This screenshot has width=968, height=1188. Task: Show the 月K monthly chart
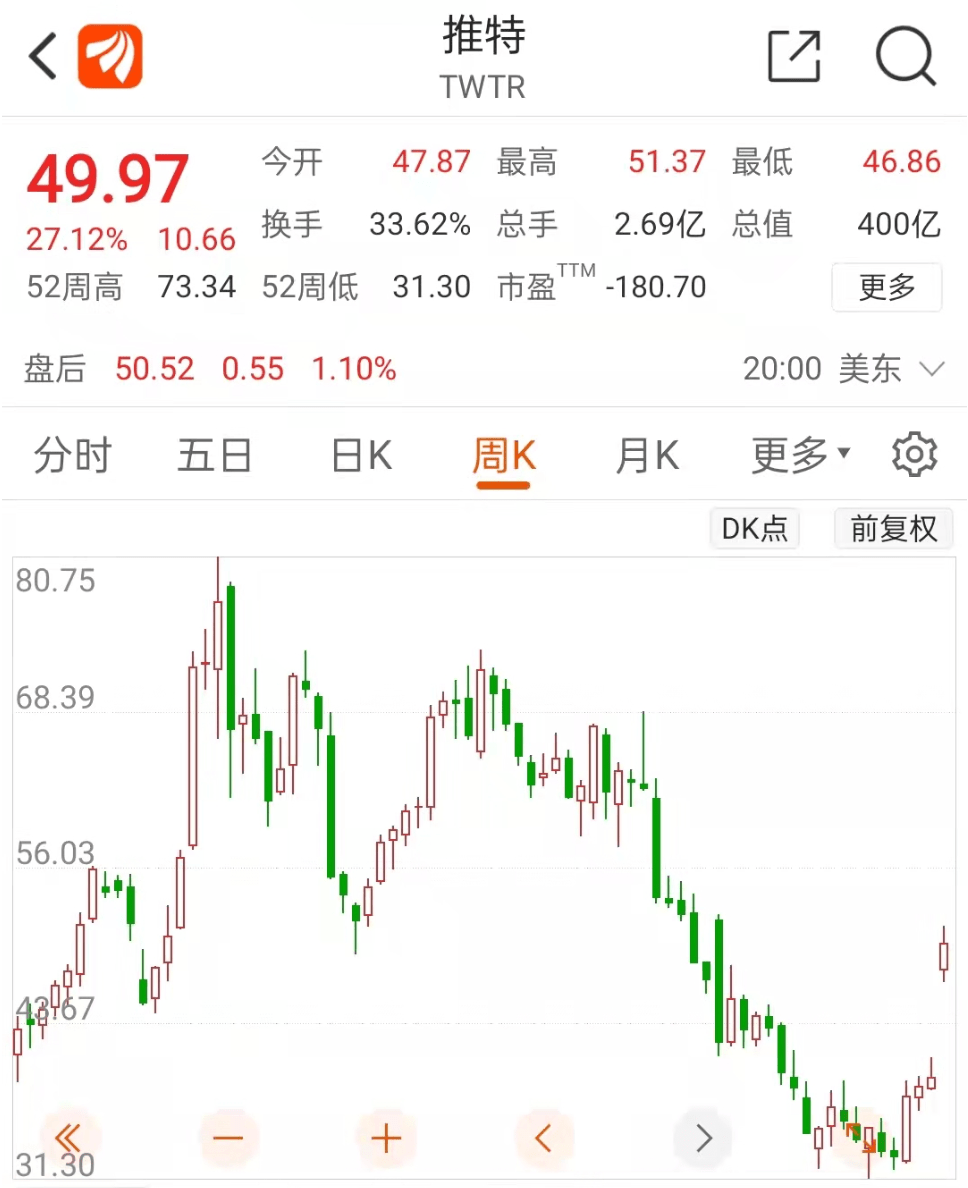(x=647, y=456)
